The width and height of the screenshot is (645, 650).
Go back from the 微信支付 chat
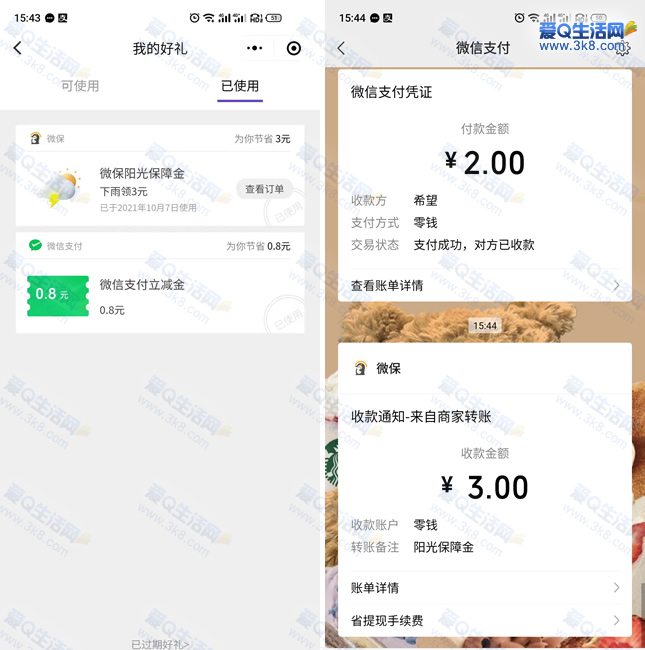coord(341,48)
